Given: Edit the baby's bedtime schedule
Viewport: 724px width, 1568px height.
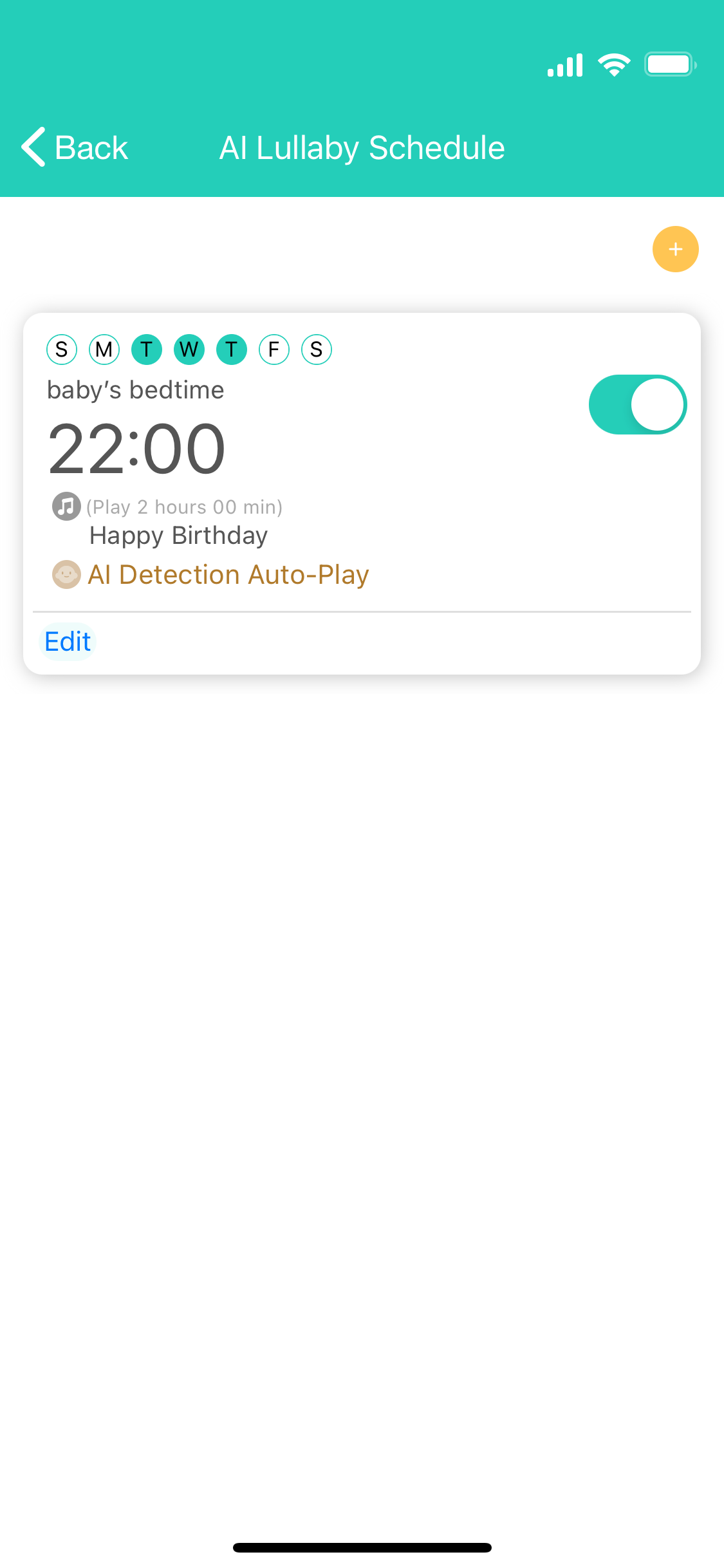Looking at the screenshot, I should pyautogui.click(x=68, y=642).
